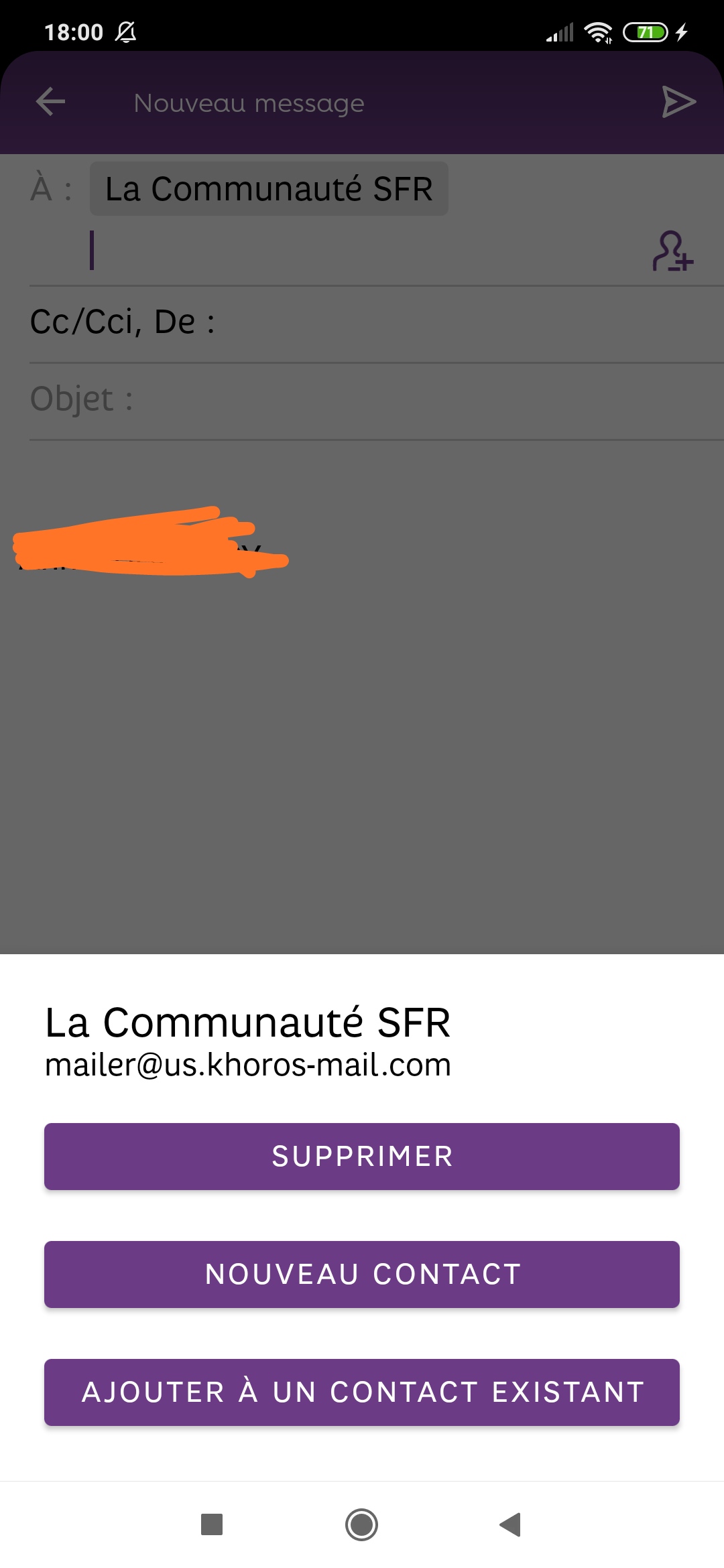Select Ajouter à un contact existant

tap(362, 1392)
